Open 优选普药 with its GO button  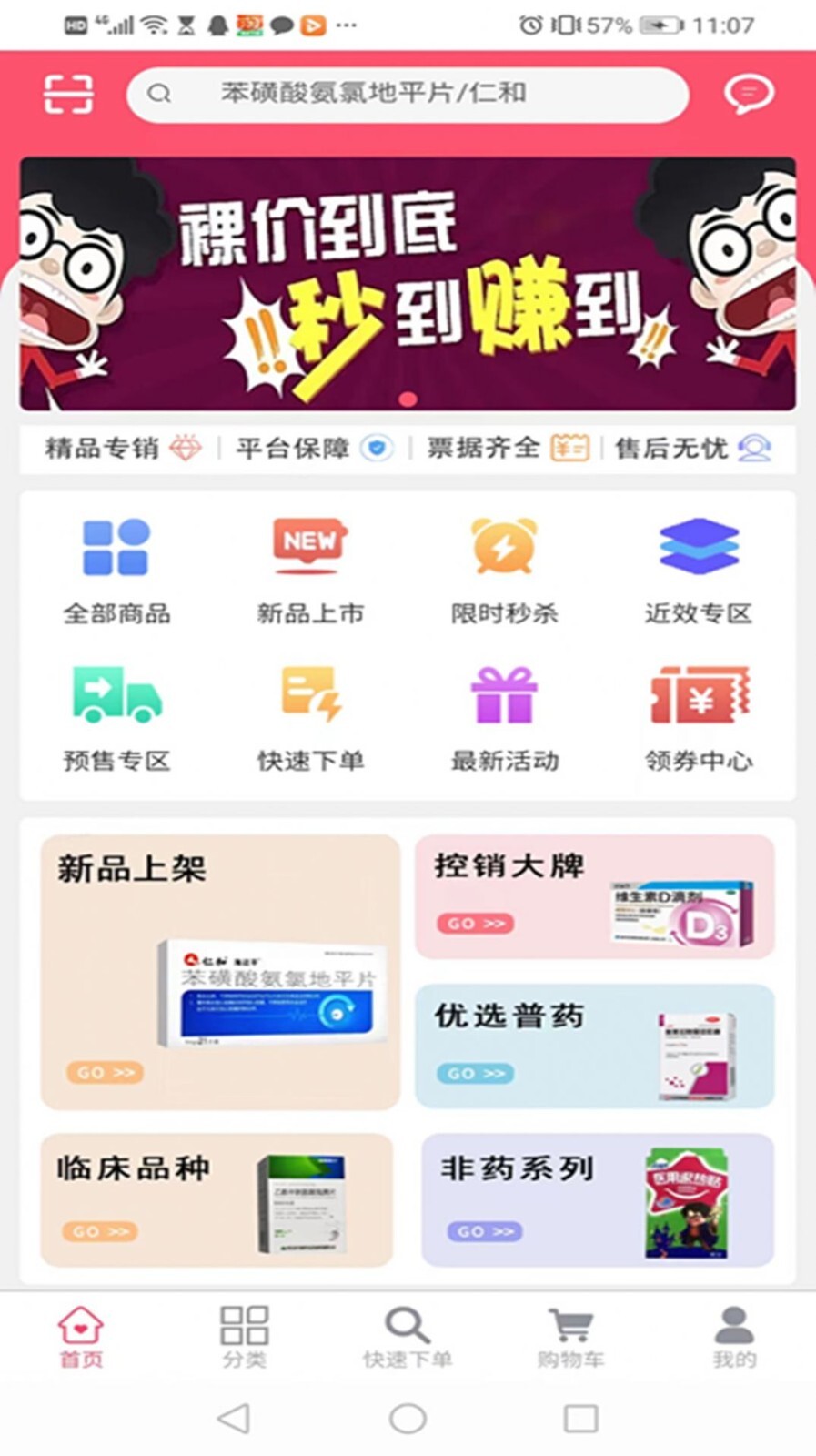pos(475,1074)
